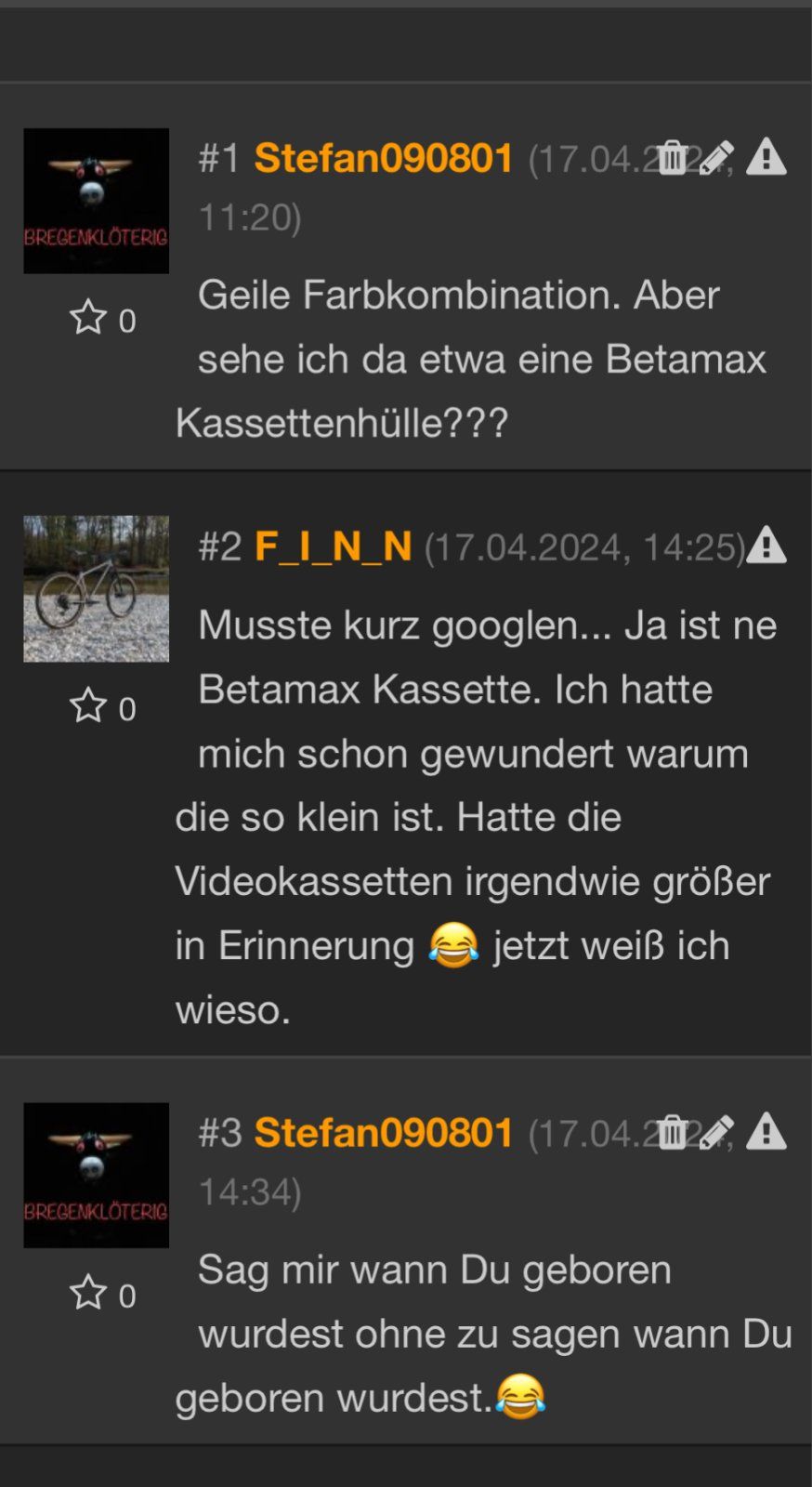Delete comment #3 with the trash icon
Screen dimensions: 812x1487
pos(673,1133)
